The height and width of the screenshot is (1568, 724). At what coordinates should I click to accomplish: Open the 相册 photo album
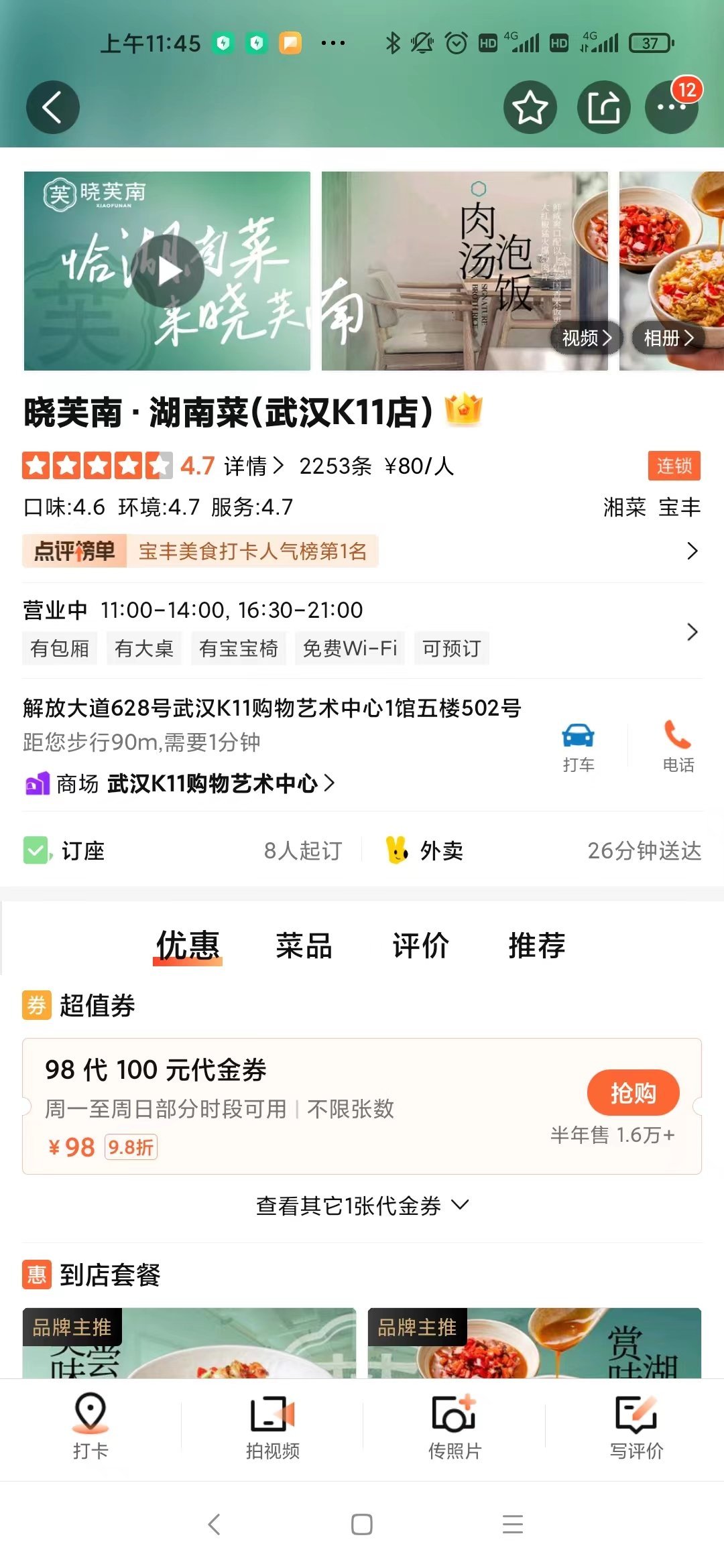pyautogui.click(x=668, y=338)
